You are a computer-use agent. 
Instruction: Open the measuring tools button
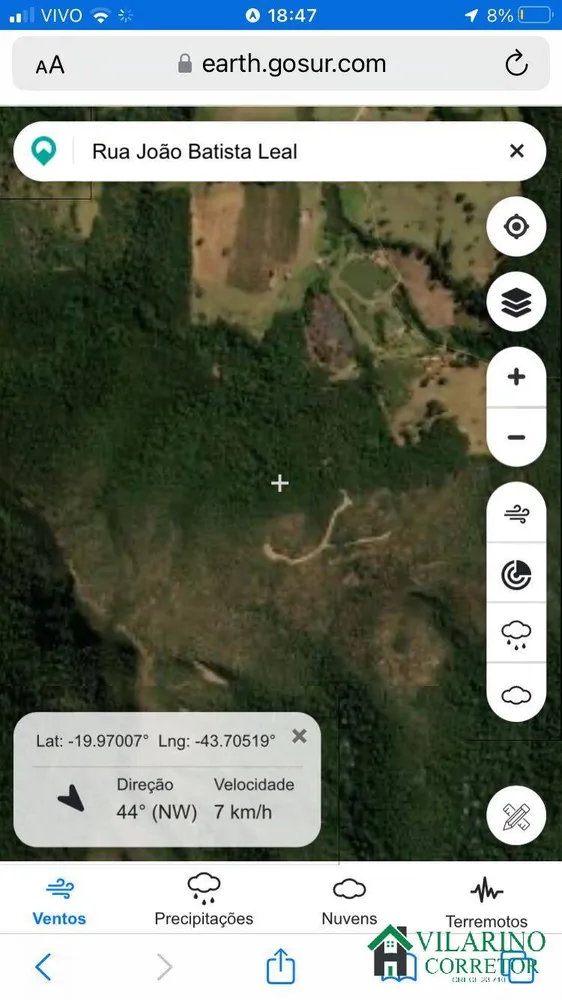pos(516,816)
